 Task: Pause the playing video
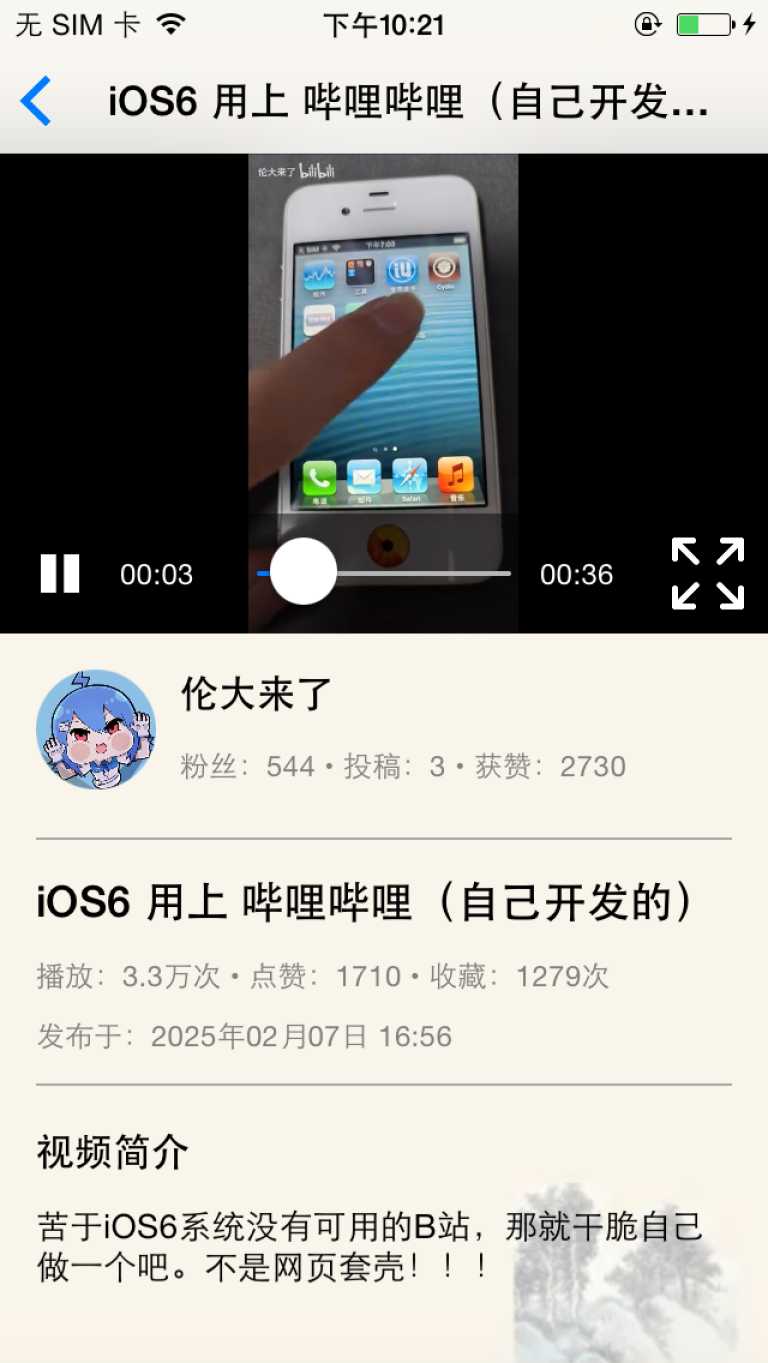[60, 574]
